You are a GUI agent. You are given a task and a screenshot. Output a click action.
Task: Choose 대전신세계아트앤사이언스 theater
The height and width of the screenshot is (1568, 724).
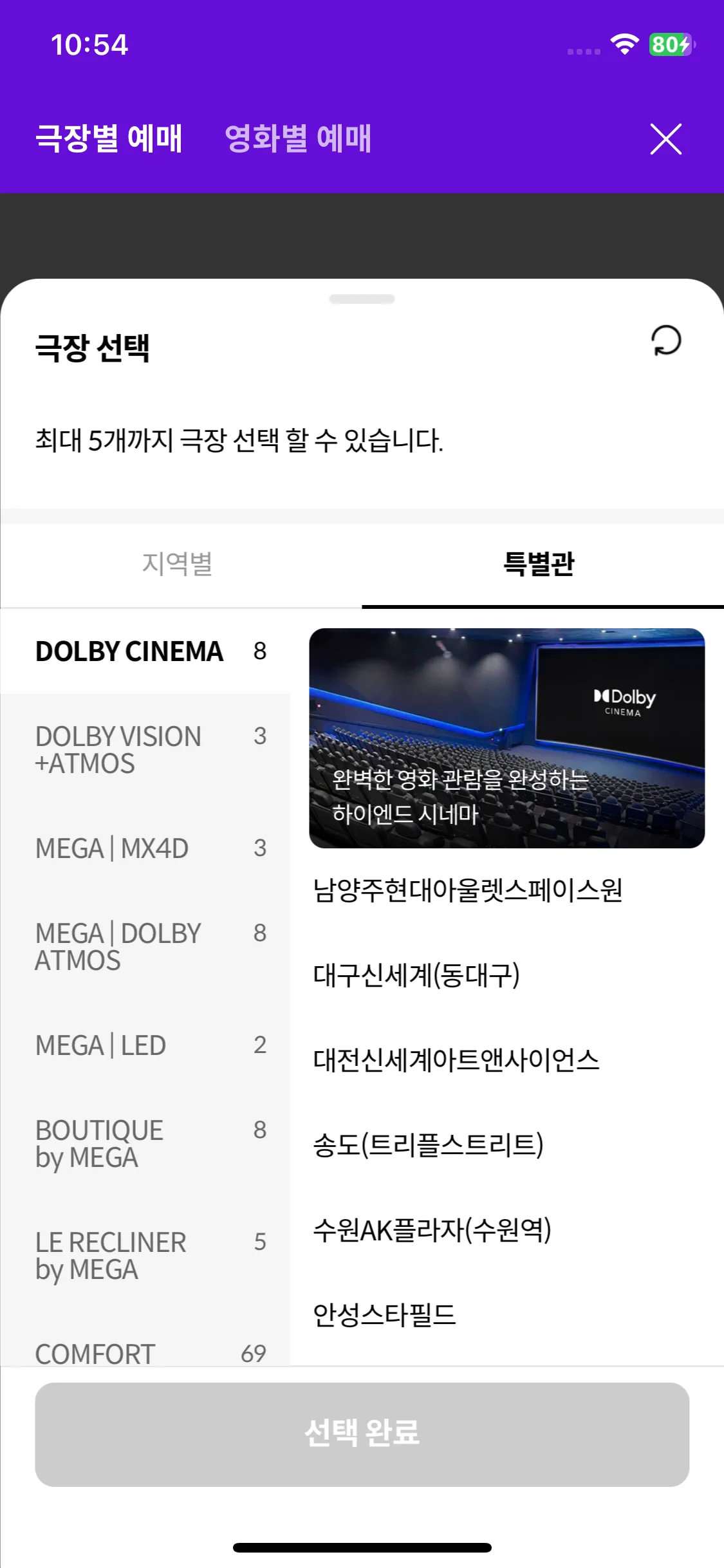pos(456,1060)
